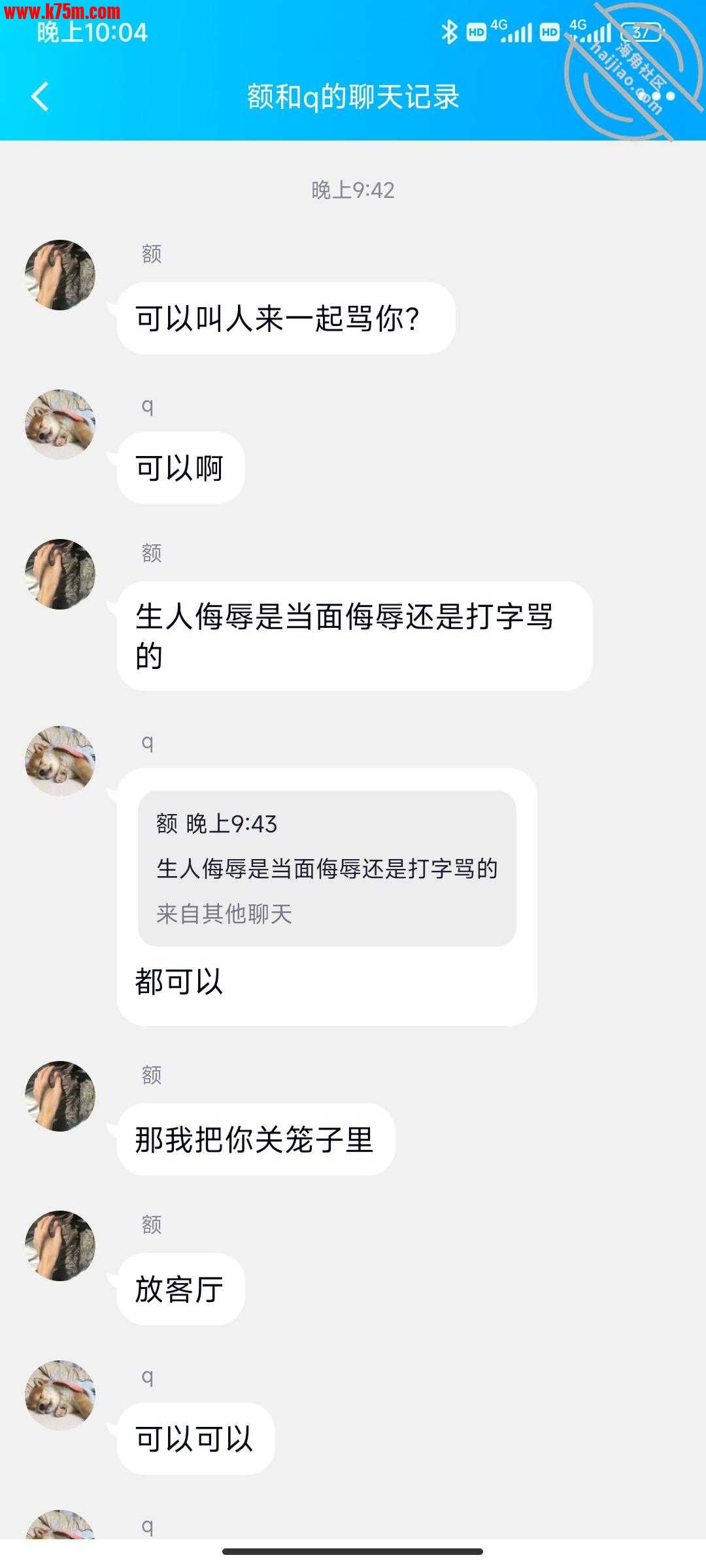This screenshot has height=1568, width=706.
Task: Open q's avatar beside 可以可以
Action: click(60, 1396)
